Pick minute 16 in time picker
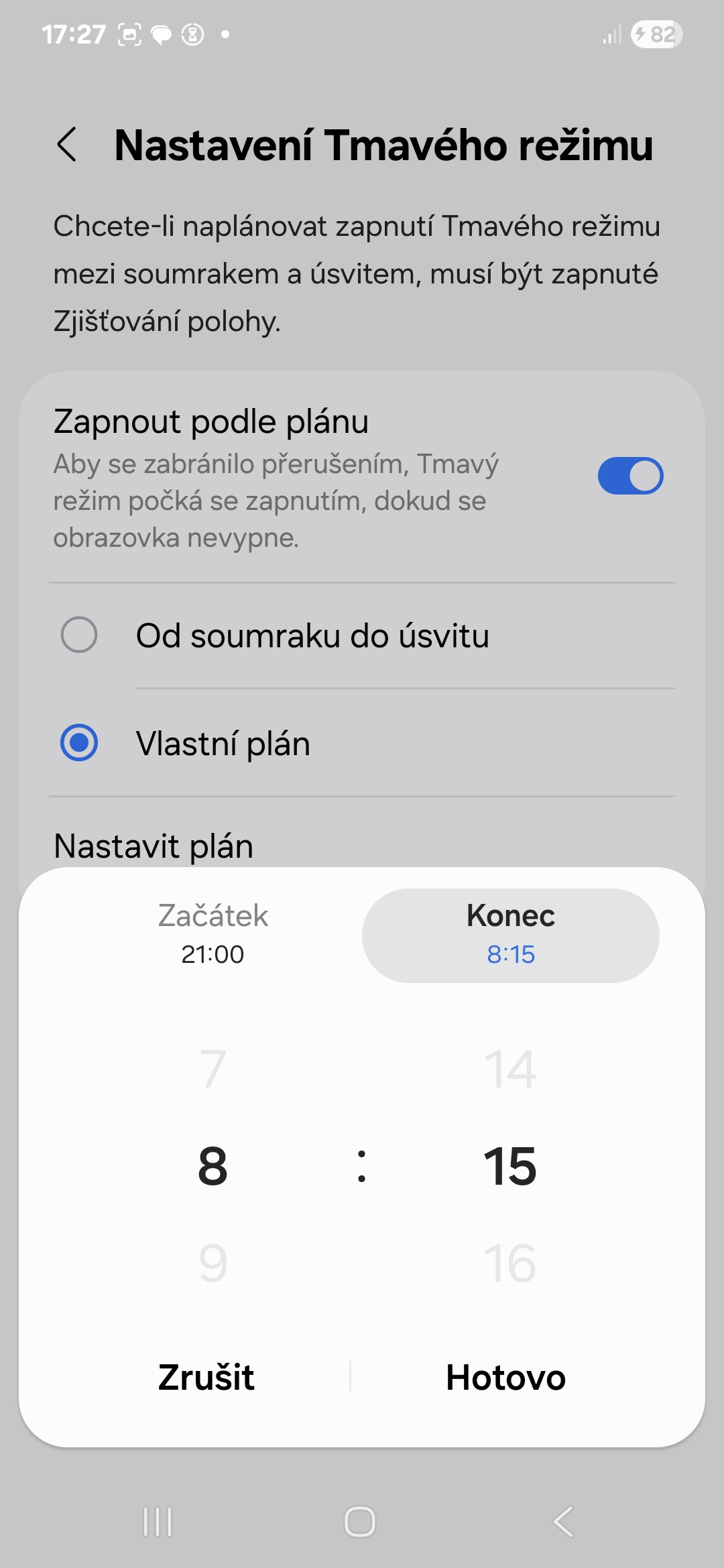Image resolution: width=724 pixels, height=1568 pixels. click(509, 1264)
